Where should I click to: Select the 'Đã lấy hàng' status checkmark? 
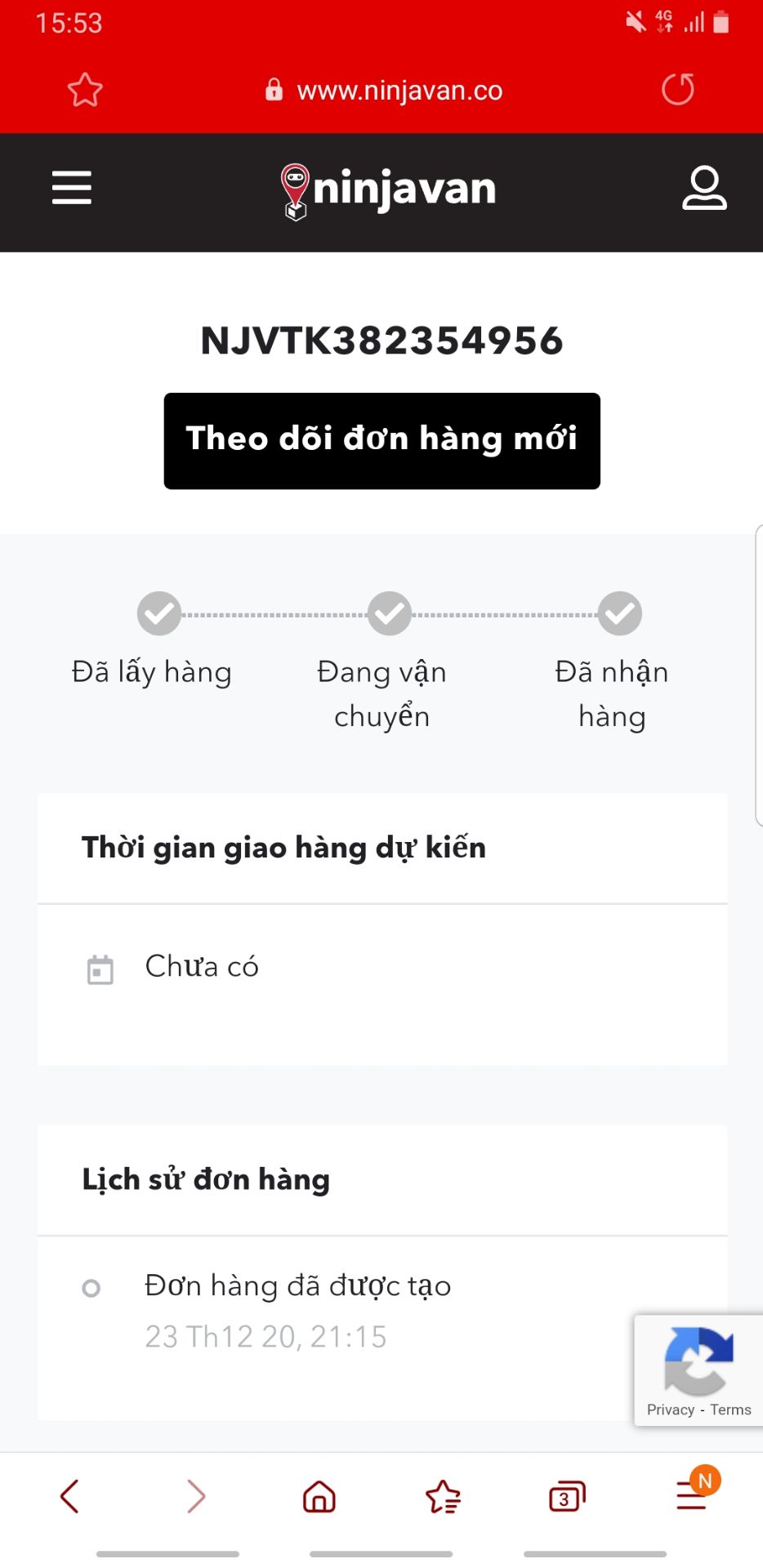158,613
